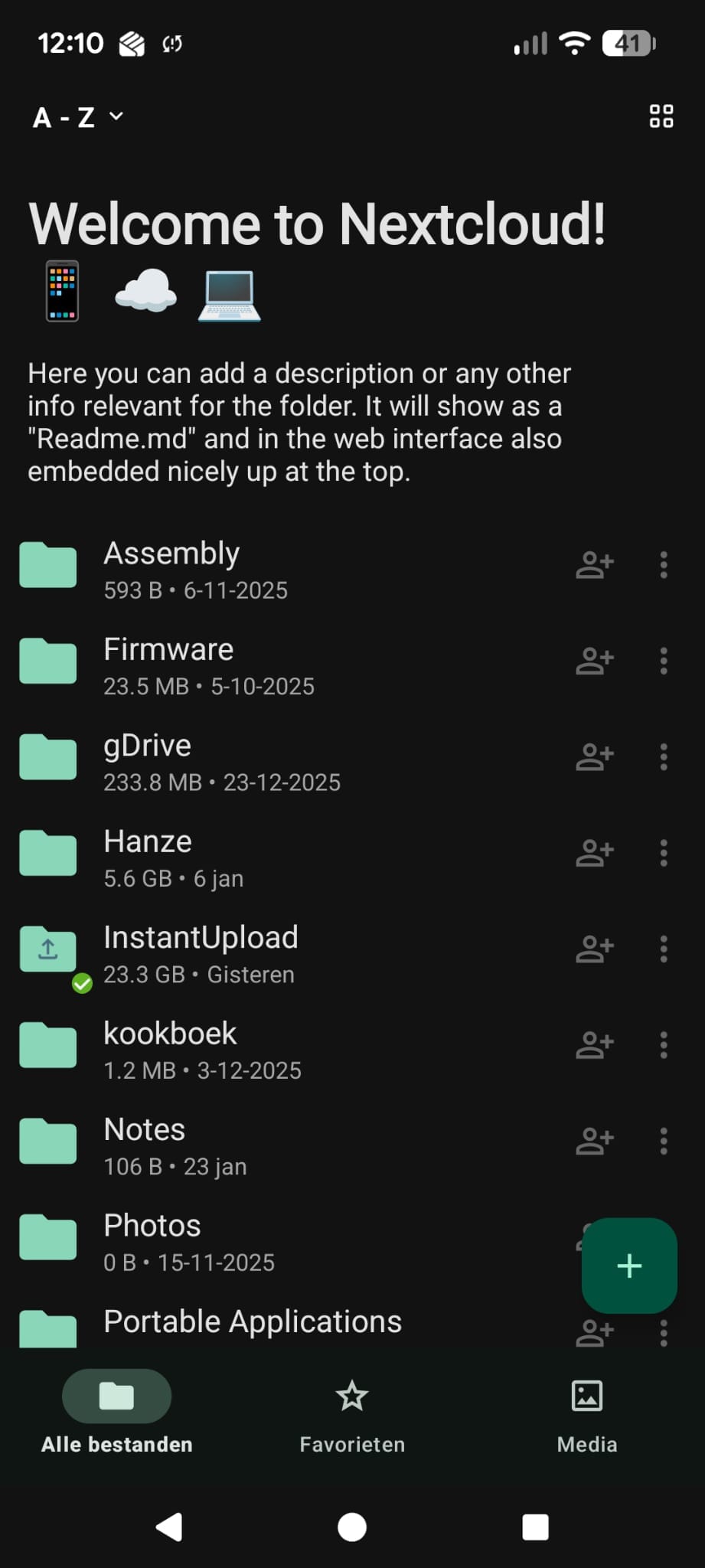Open overflow menu for kookboek folder
The image size is (705, 1568).
tap(663, 1044)
